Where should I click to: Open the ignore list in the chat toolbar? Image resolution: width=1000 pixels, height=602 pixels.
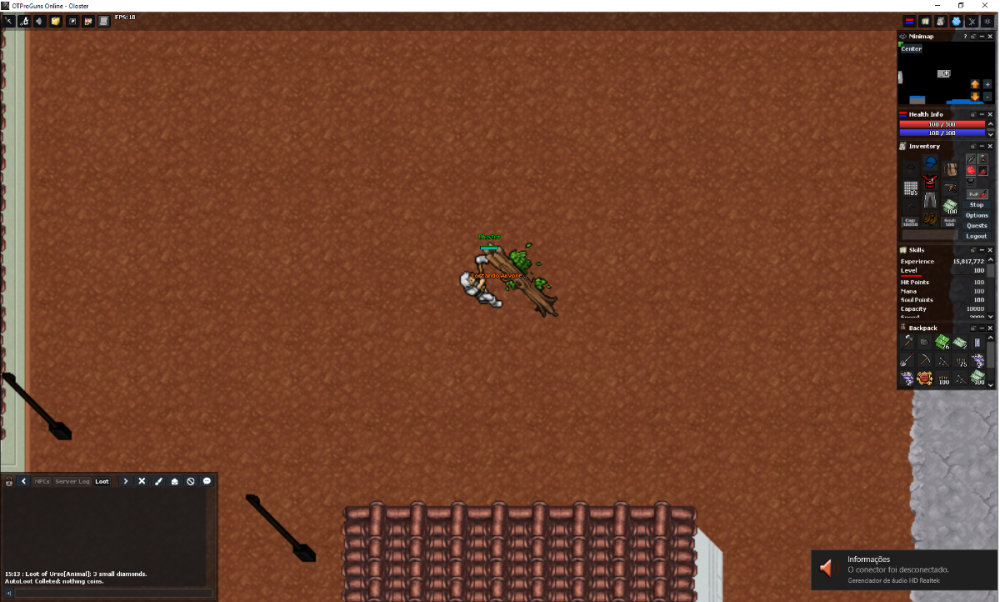[x=191, y=481]
